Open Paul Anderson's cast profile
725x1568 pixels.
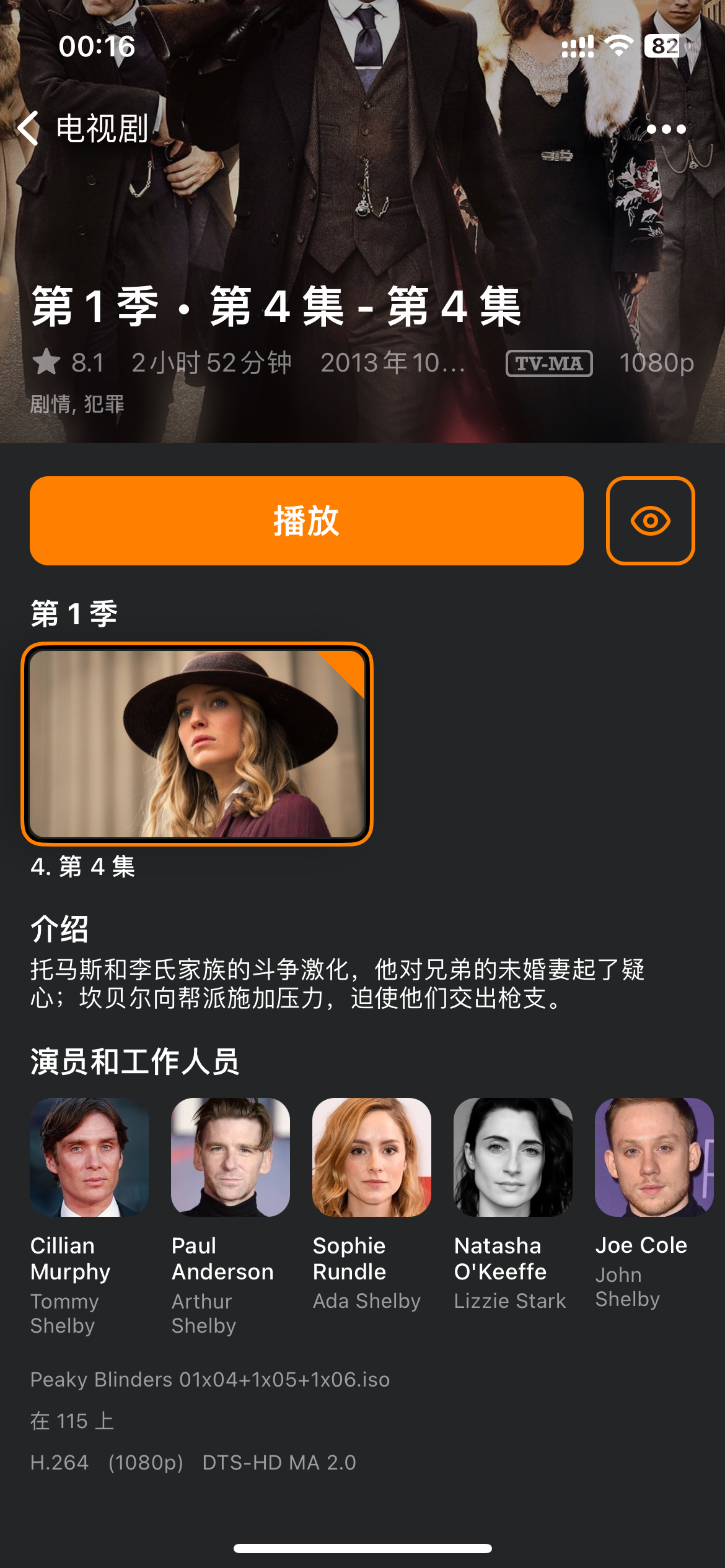point(231,1157)
